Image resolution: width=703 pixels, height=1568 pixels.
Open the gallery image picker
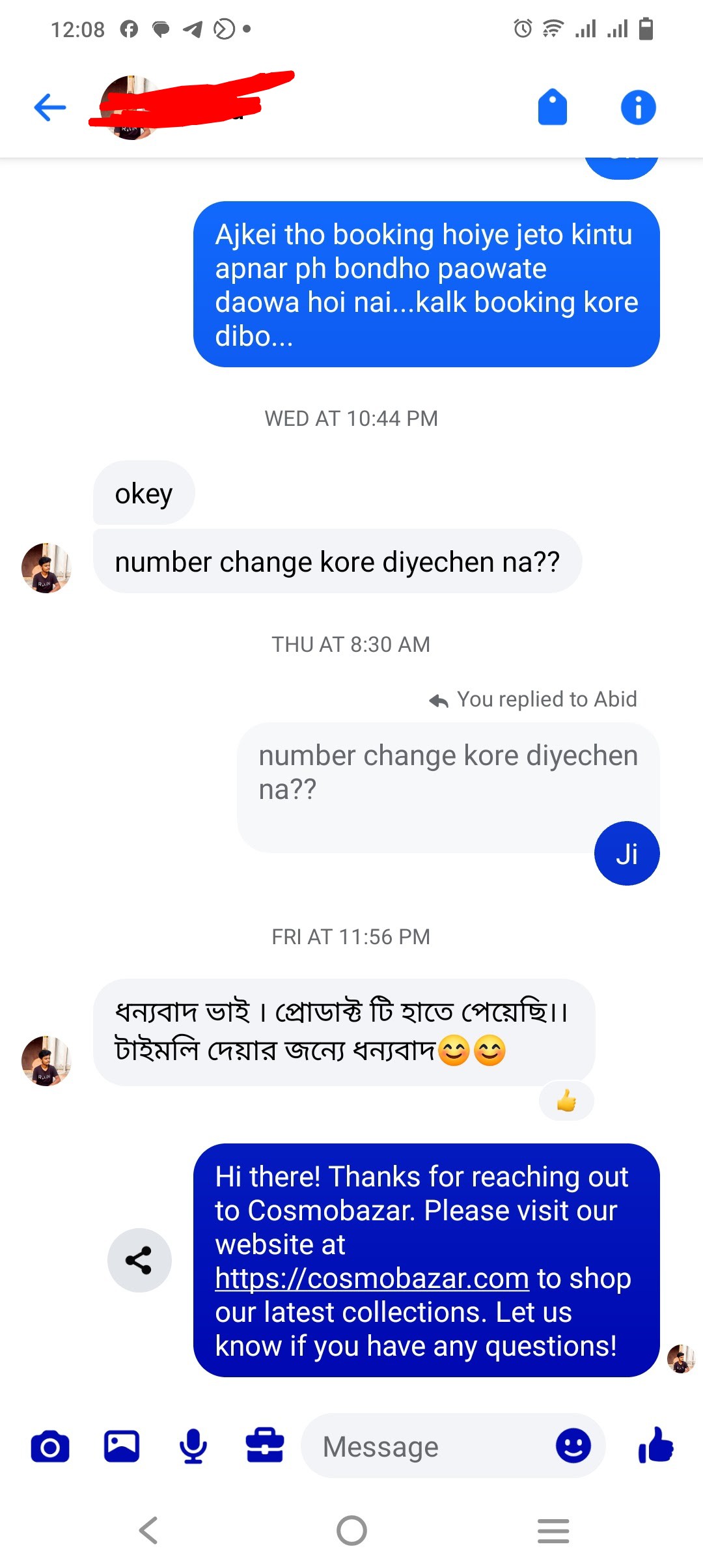122,1447
